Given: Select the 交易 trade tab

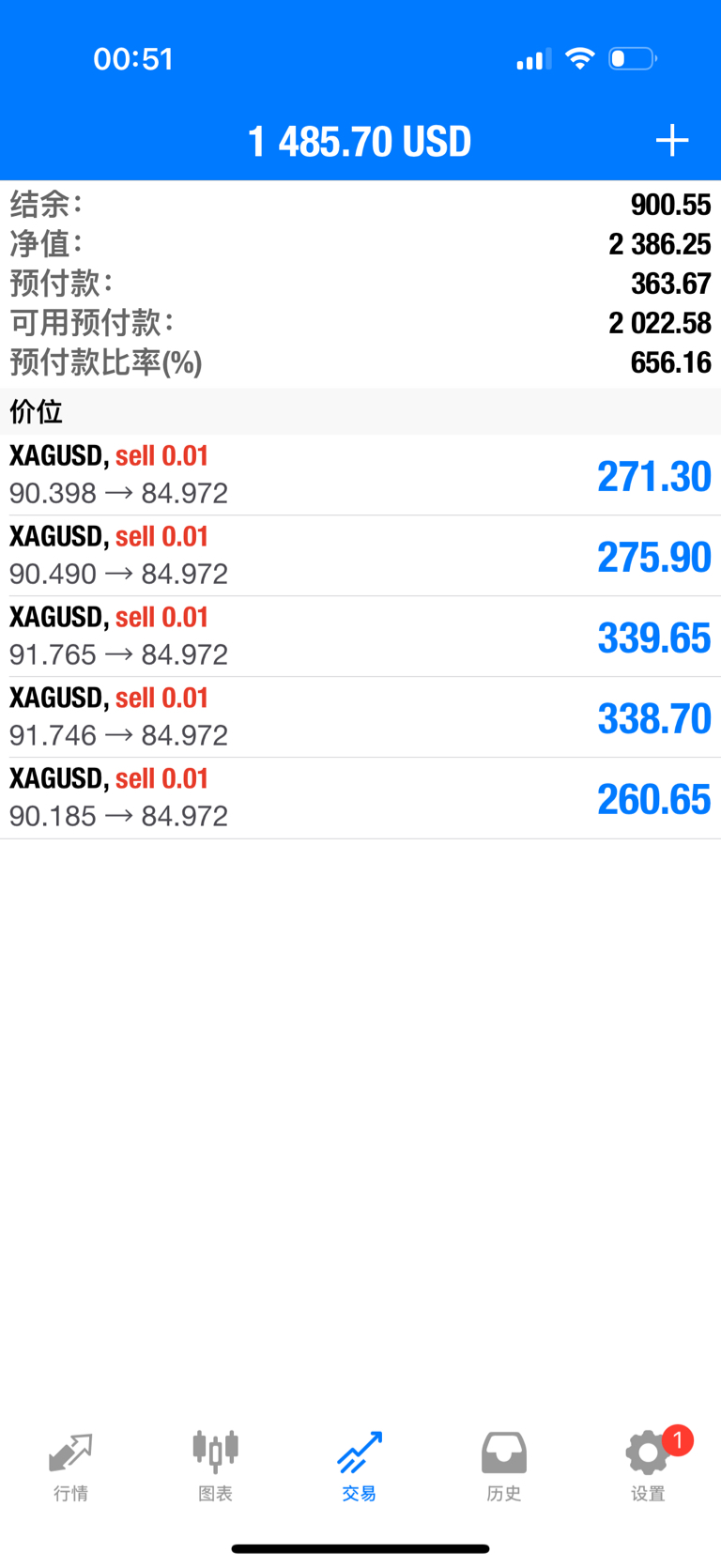Looking at the screenshot, I should tap(360, 1465).
